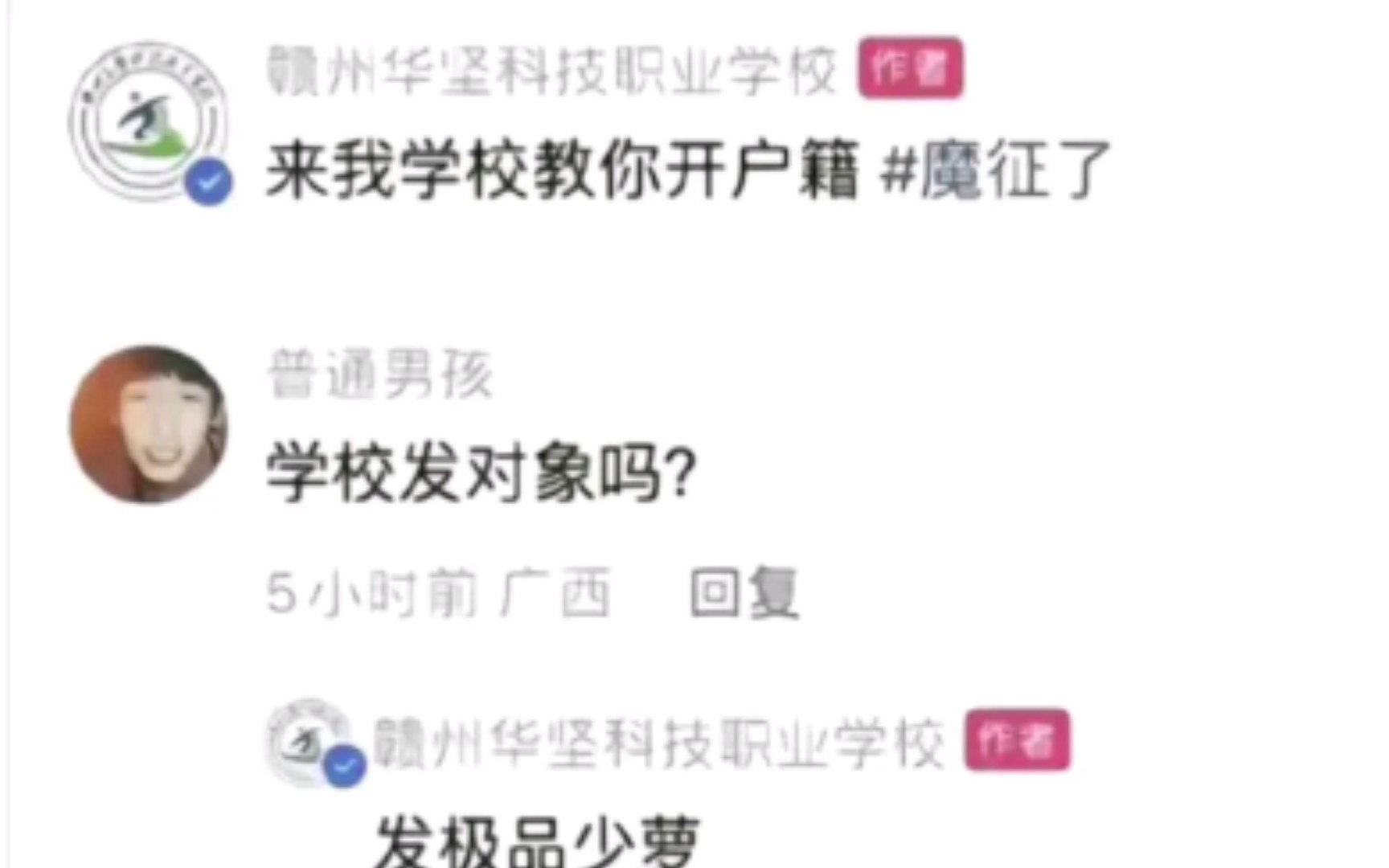
Task: Open the #魔征了 hashtag link
Action: click(x=995, y=169)
